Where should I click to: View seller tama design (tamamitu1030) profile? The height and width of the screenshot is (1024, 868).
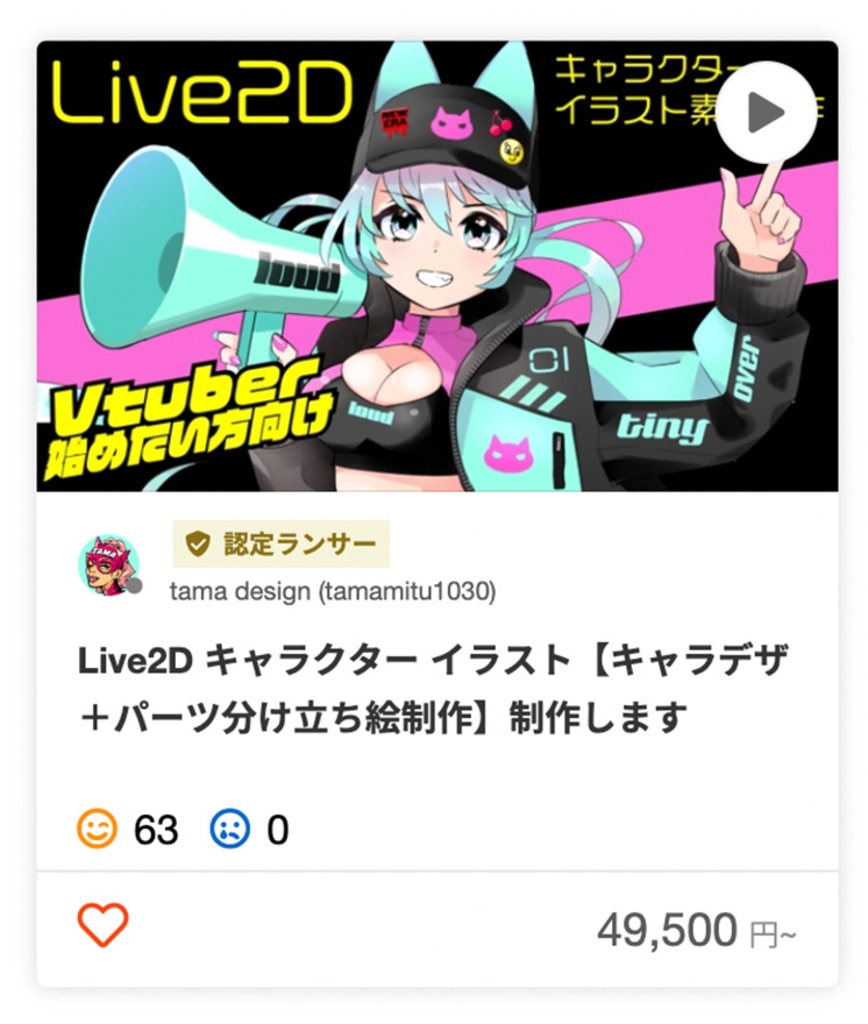tap(332, 592)
